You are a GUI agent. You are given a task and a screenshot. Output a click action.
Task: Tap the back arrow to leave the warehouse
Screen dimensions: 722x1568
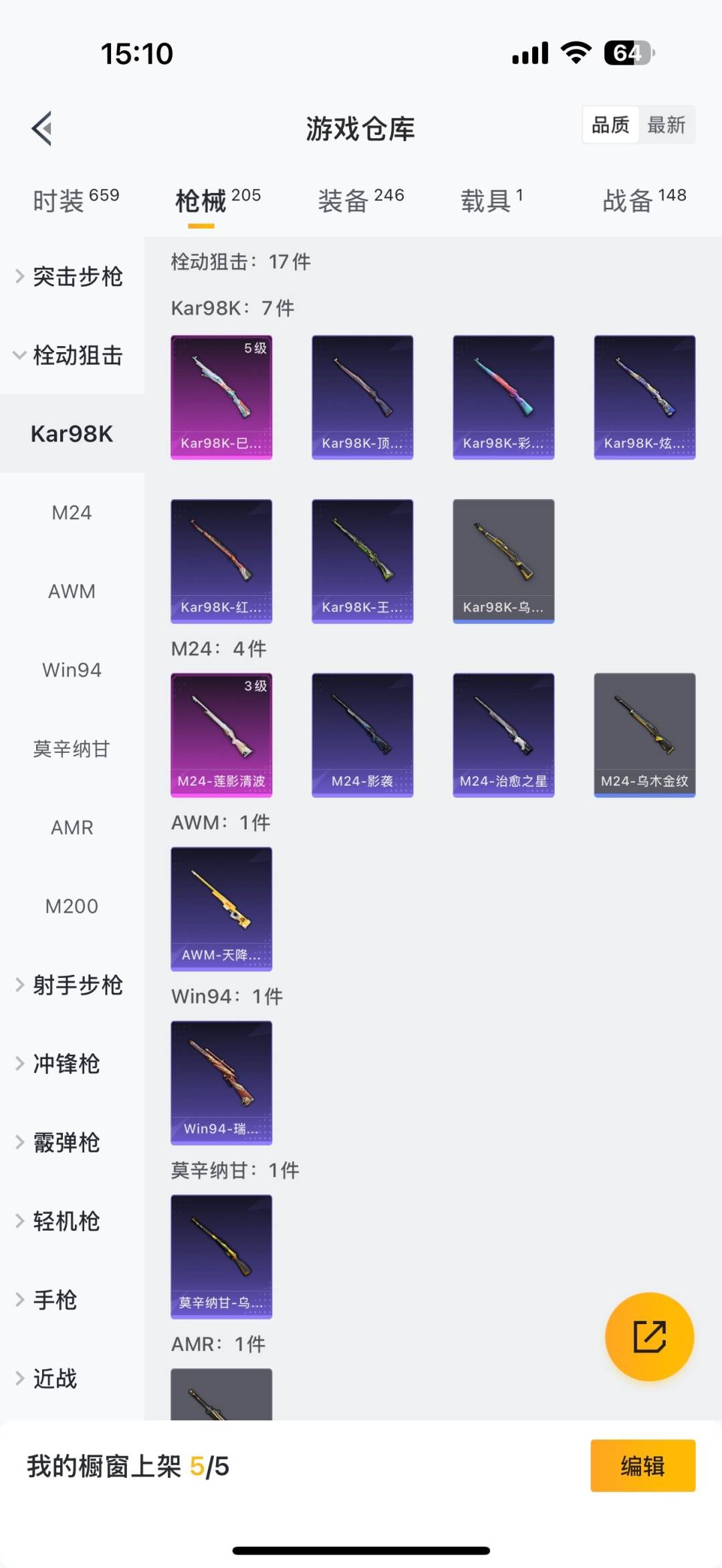42,129
